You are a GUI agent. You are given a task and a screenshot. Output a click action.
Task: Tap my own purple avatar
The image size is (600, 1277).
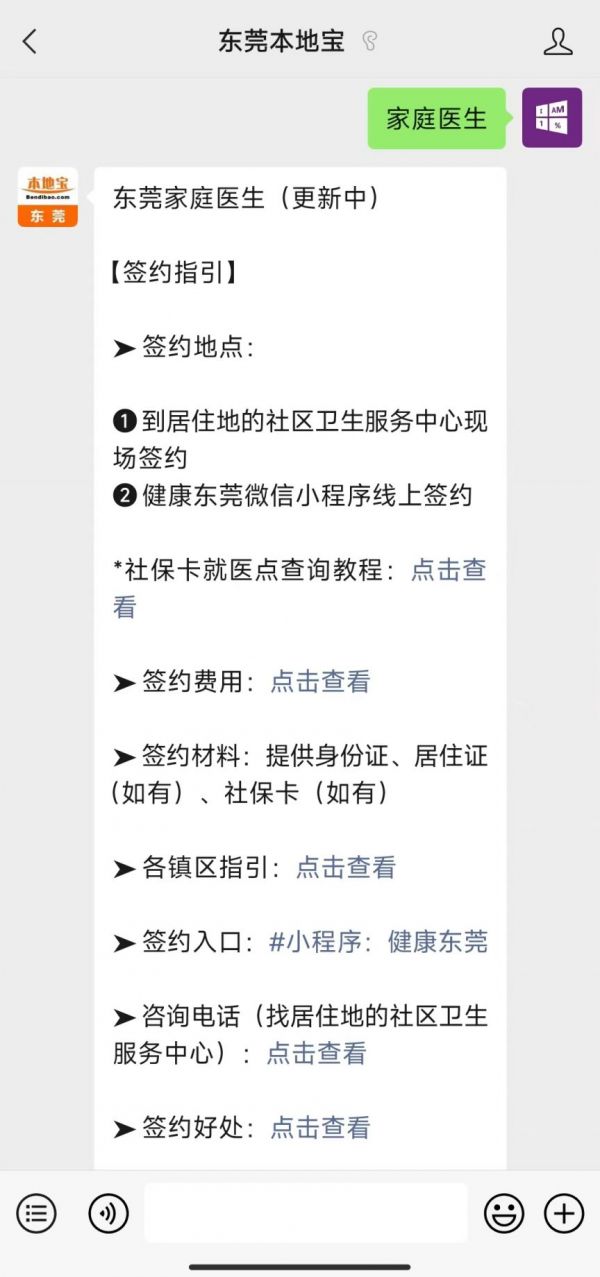pyautogui.click(x=552, y=118)
